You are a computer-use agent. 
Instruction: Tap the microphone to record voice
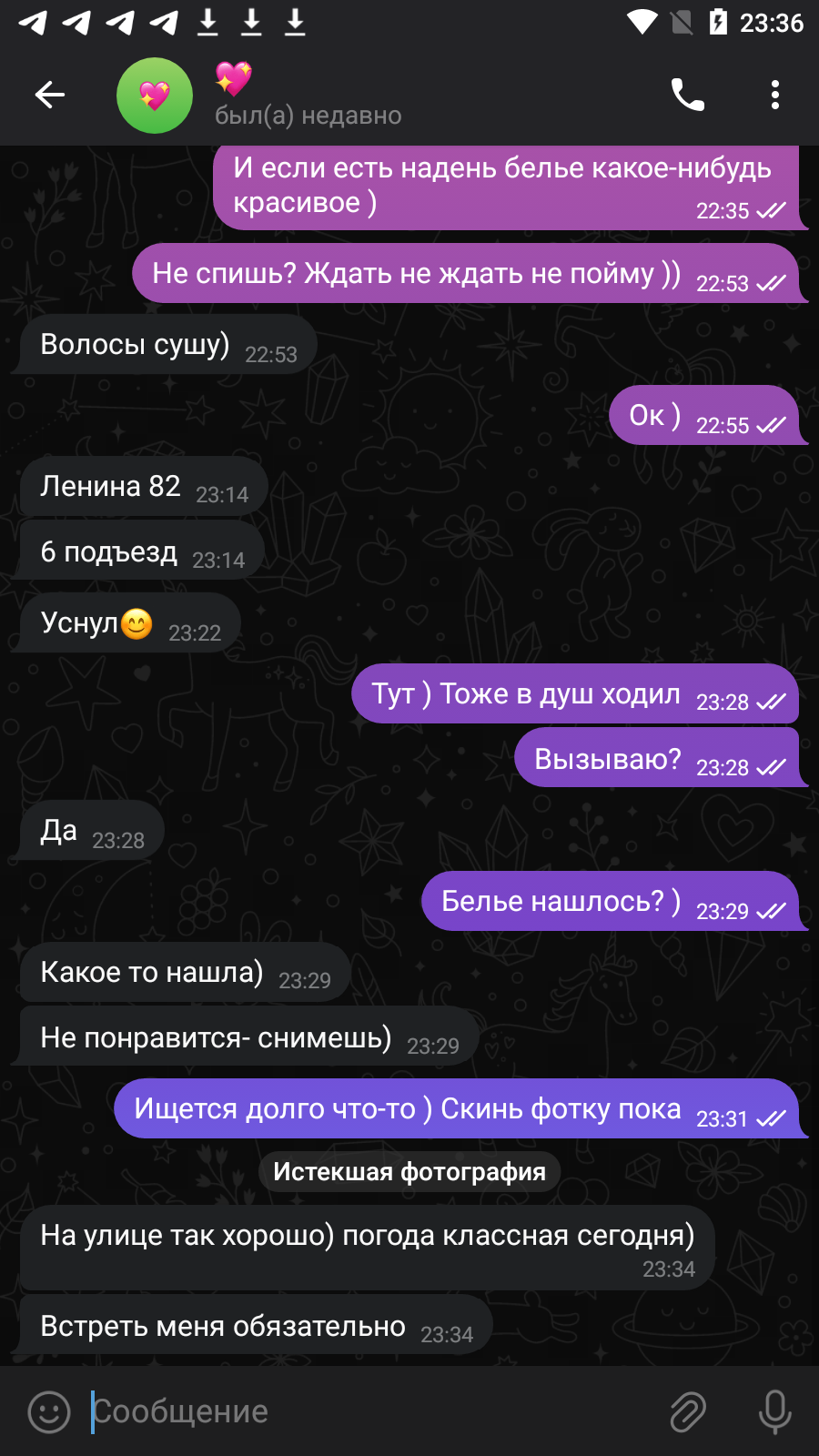[x=775, y=1411]
